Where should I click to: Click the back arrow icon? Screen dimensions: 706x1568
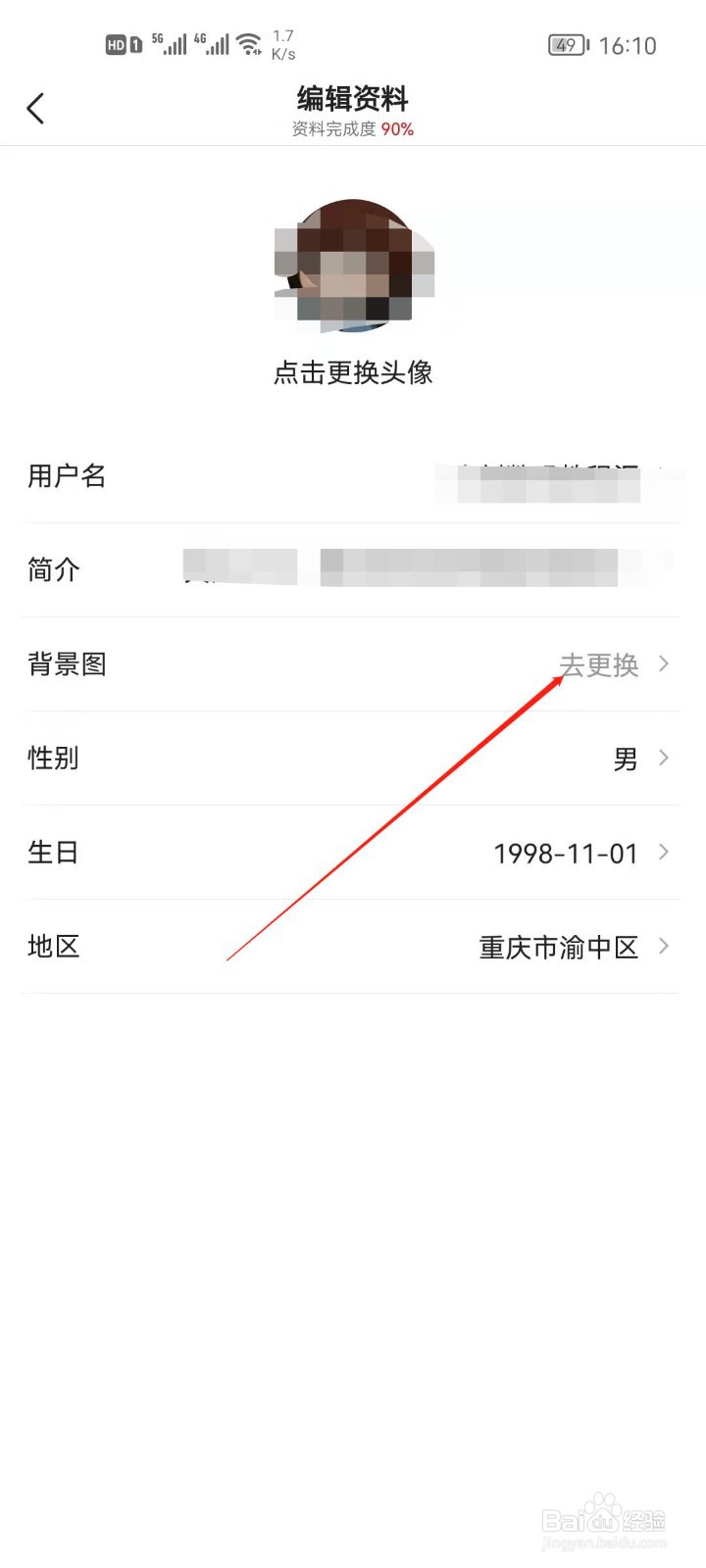coord(36,108)
